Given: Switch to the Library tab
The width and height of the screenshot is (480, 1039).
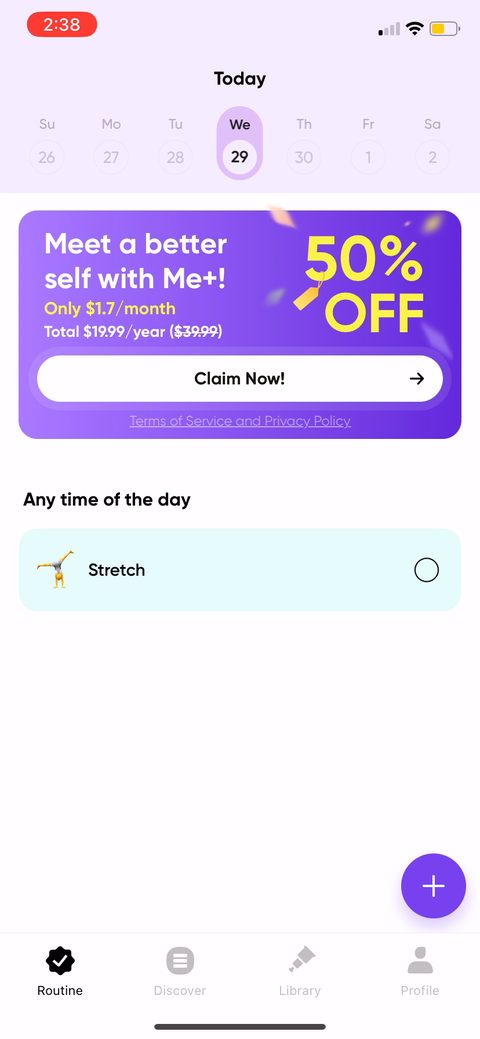Looking at the screenshot, I should (300, 971).
